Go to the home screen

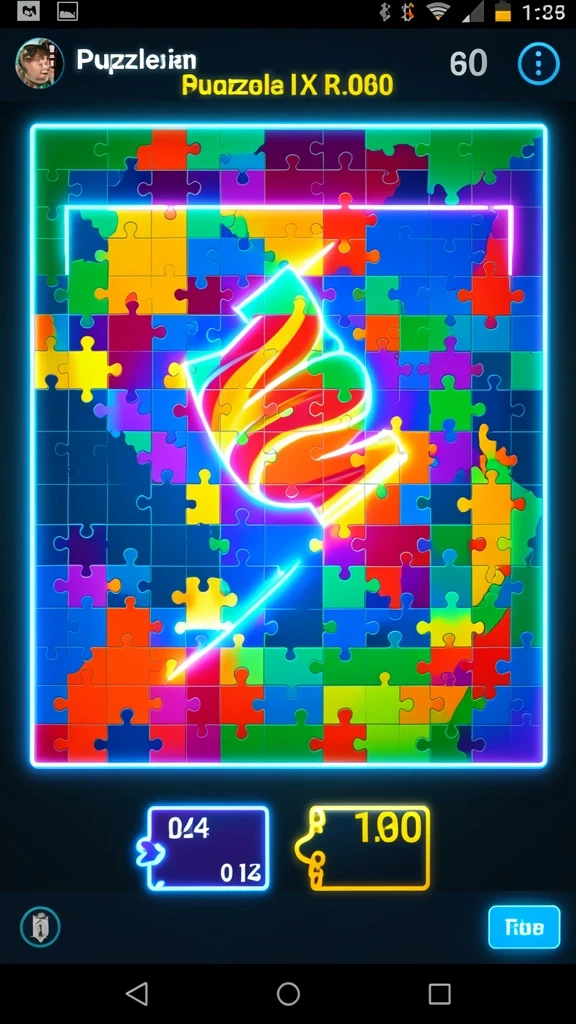[288, 994]
